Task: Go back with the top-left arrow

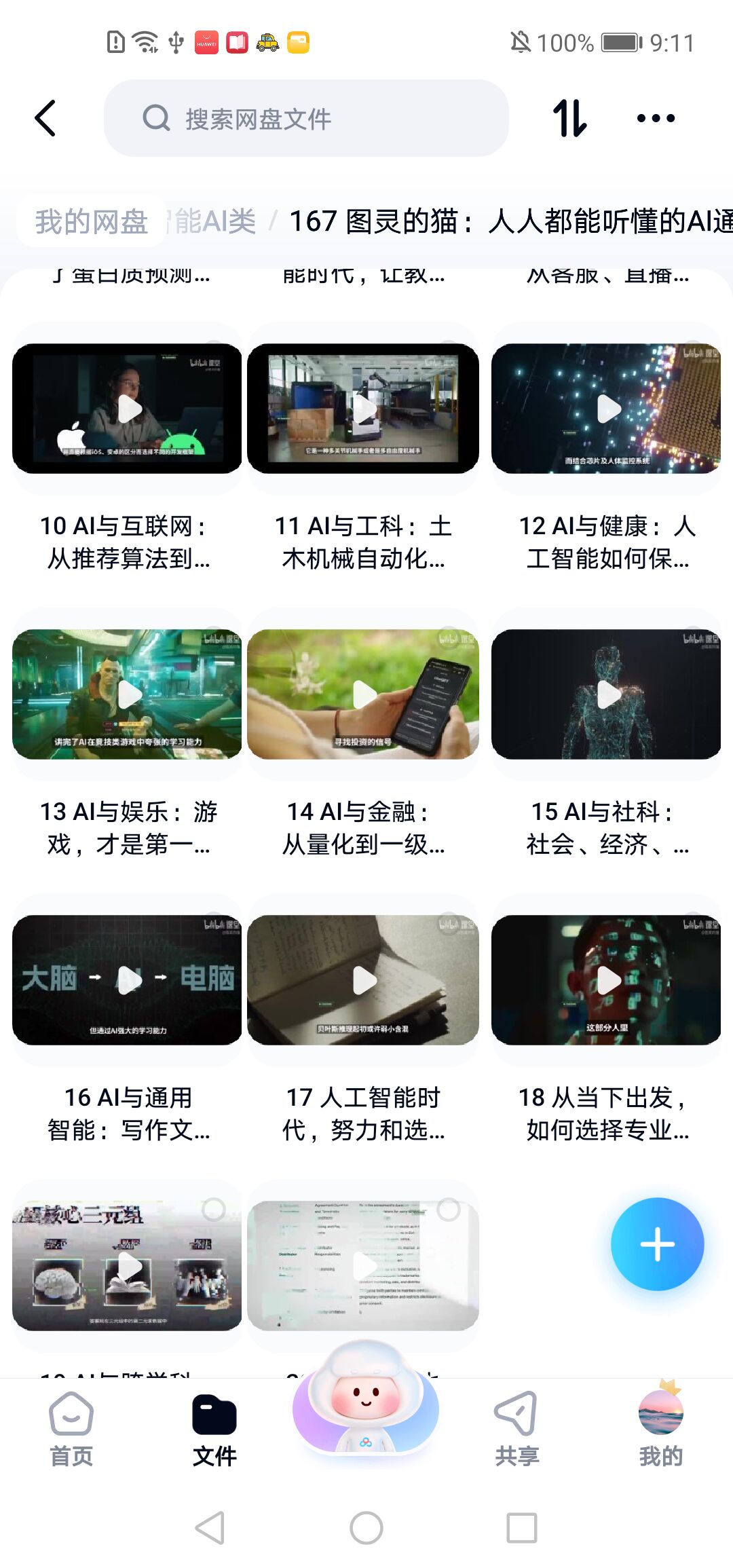Action: click(x=45, y=118)
